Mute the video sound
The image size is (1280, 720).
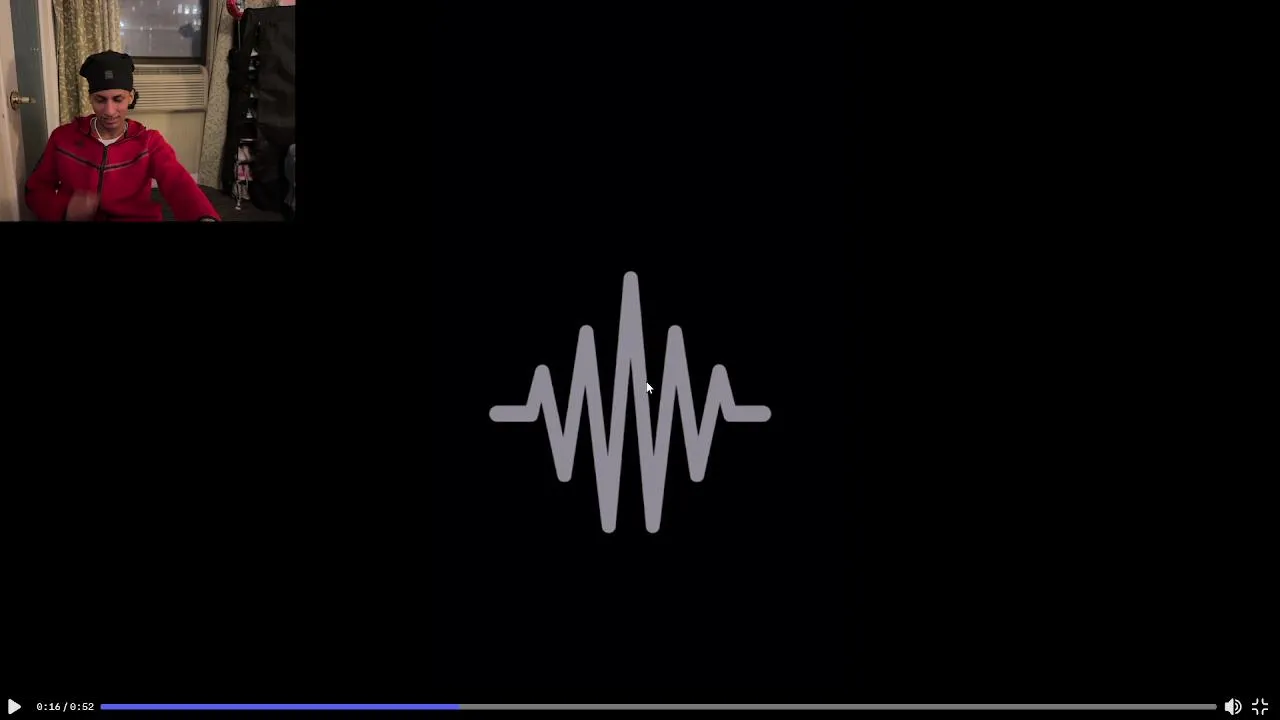[x=1233, y=706]
